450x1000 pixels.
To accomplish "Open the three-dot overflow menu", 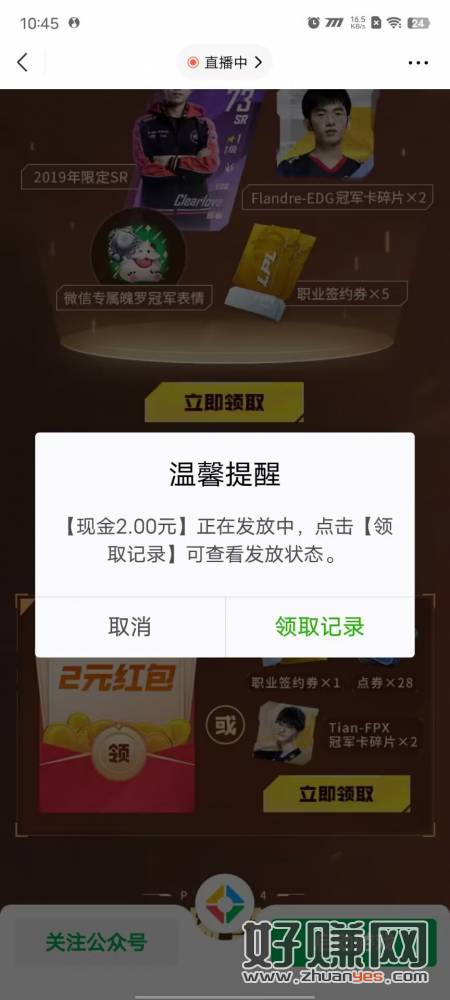I will [x=418, y=62].
